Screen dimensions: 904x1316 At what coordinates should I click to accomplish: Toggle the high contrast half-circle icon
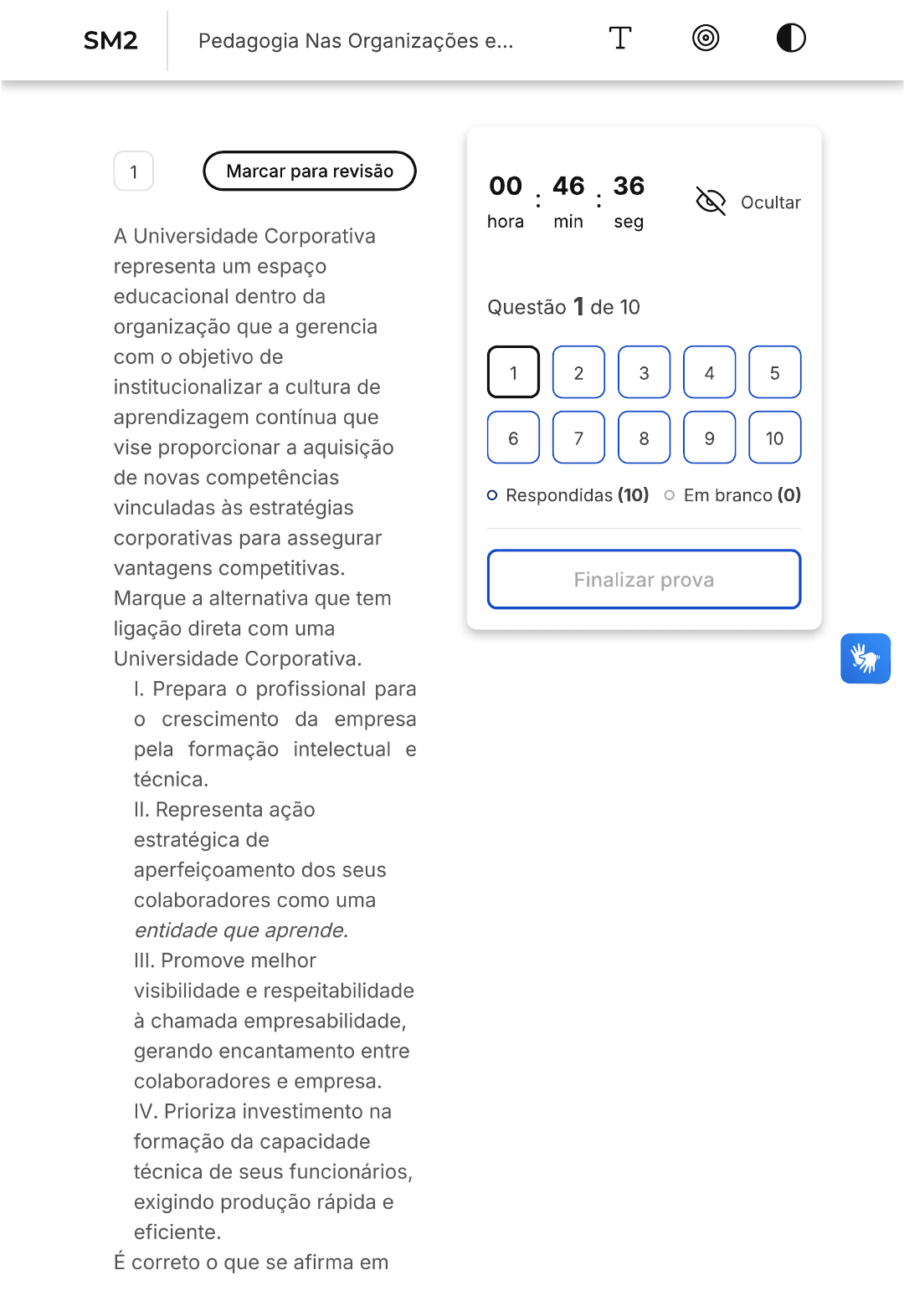(791, 38)
